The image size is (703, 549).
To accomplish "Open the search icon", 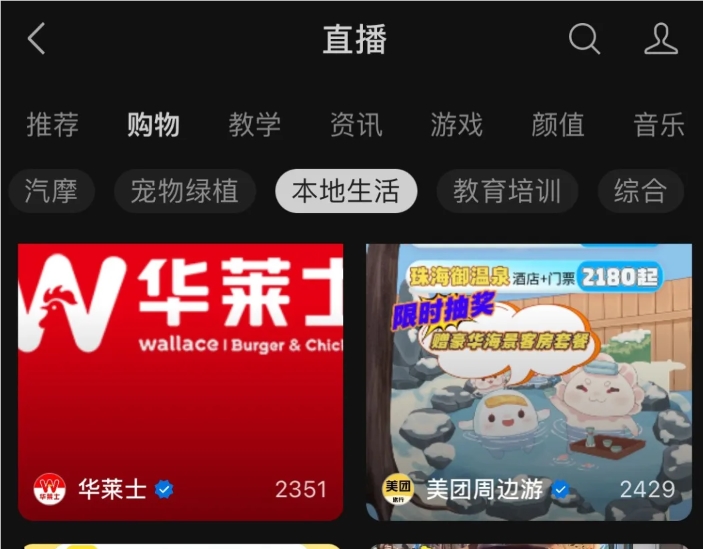I will coord(584,39).
